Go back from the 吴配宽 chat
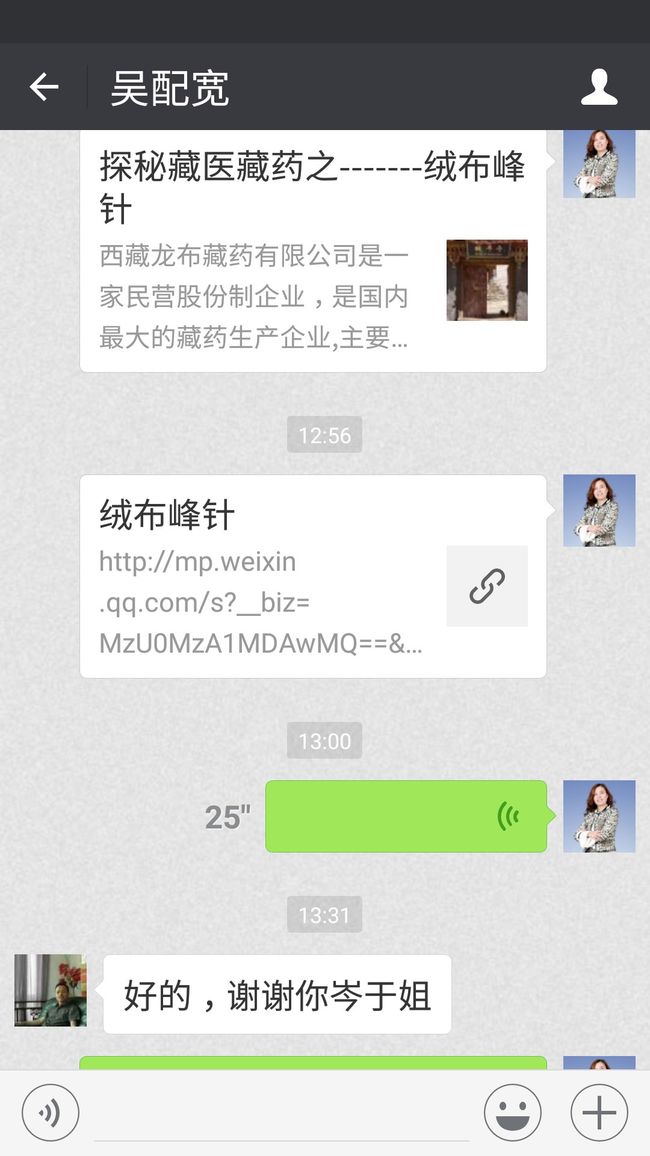This screenshot has width=650, height=1156. [43, 87]
